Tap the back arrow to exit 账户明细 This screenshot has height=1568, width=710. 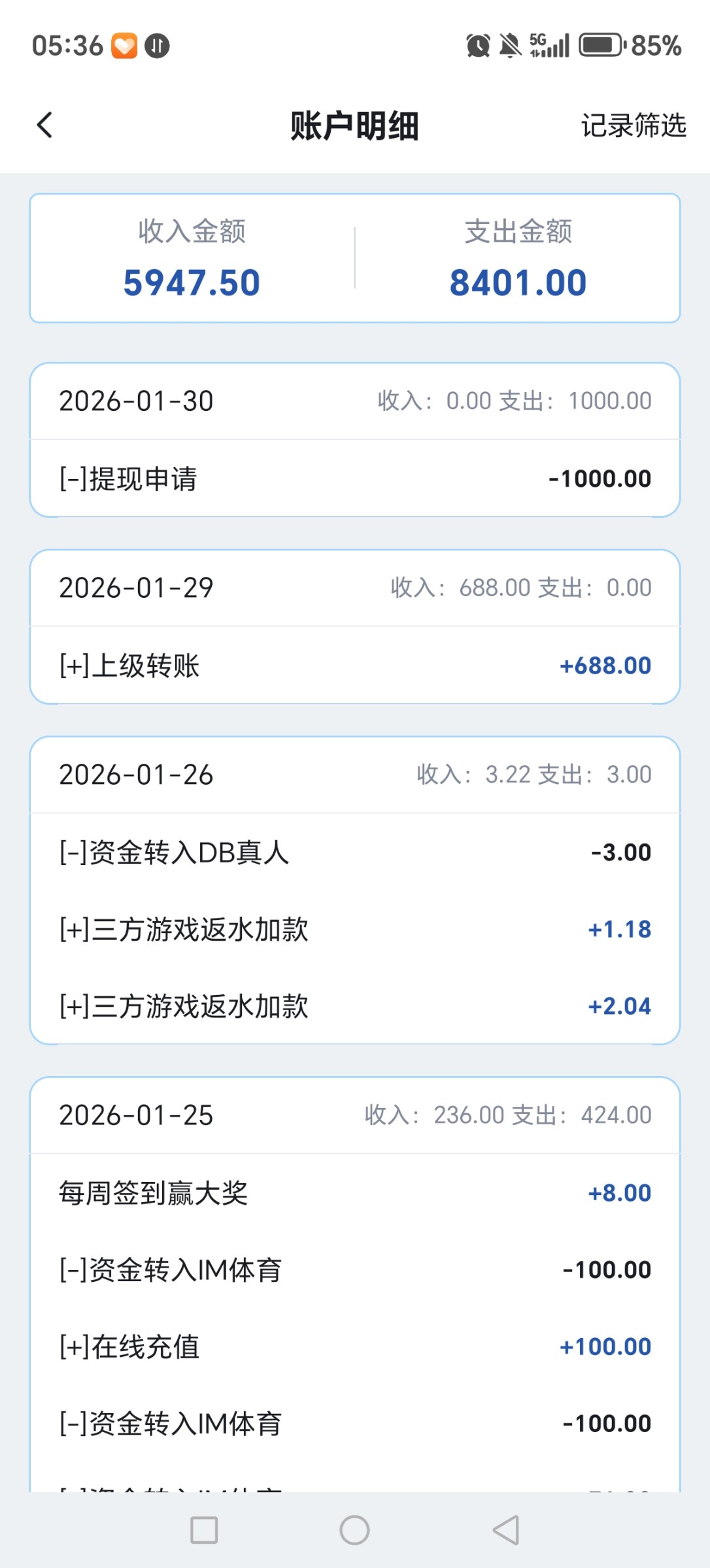(x=44, y=125)
